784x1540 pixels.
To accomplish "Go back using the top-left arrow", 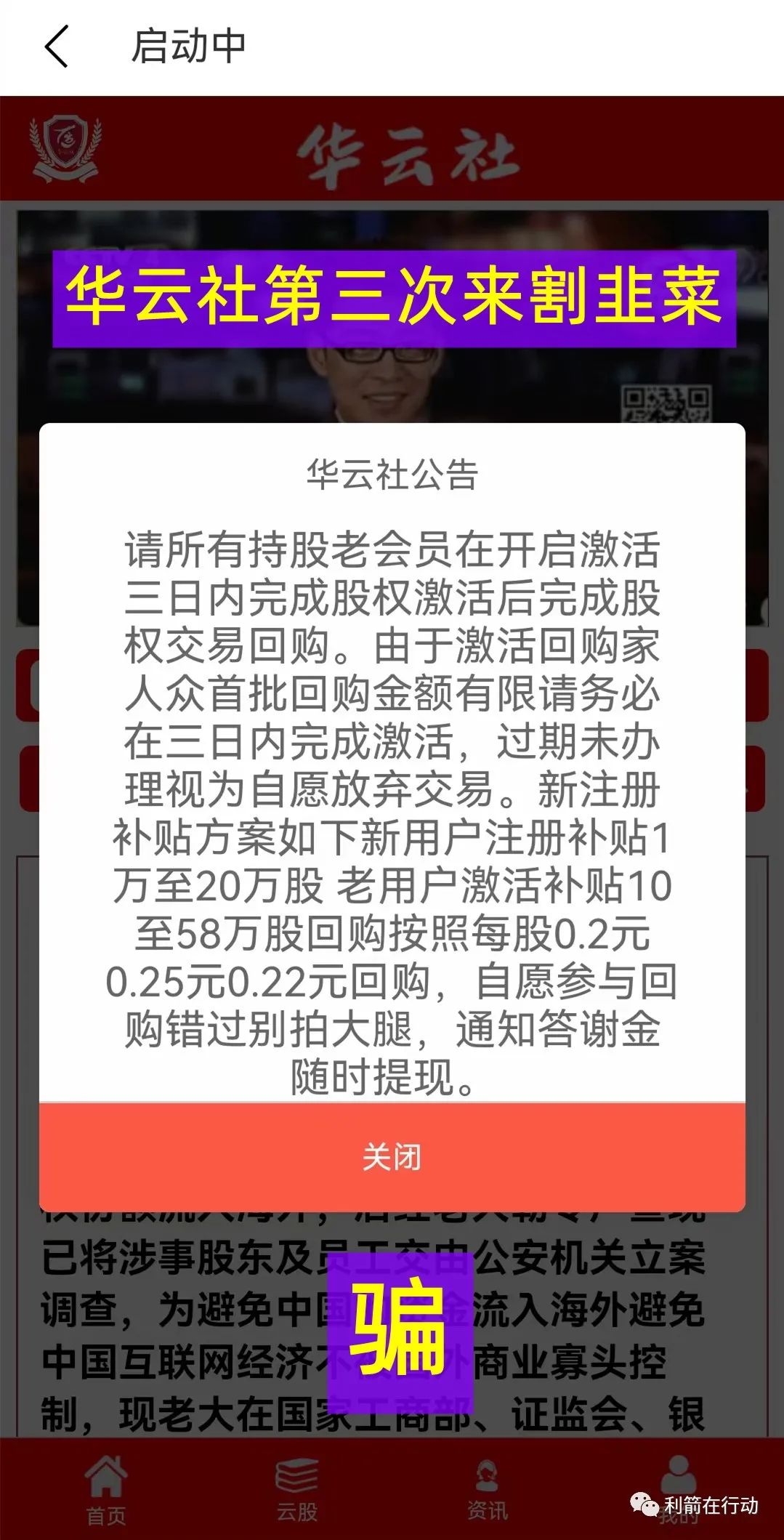I will click(57, 47).
